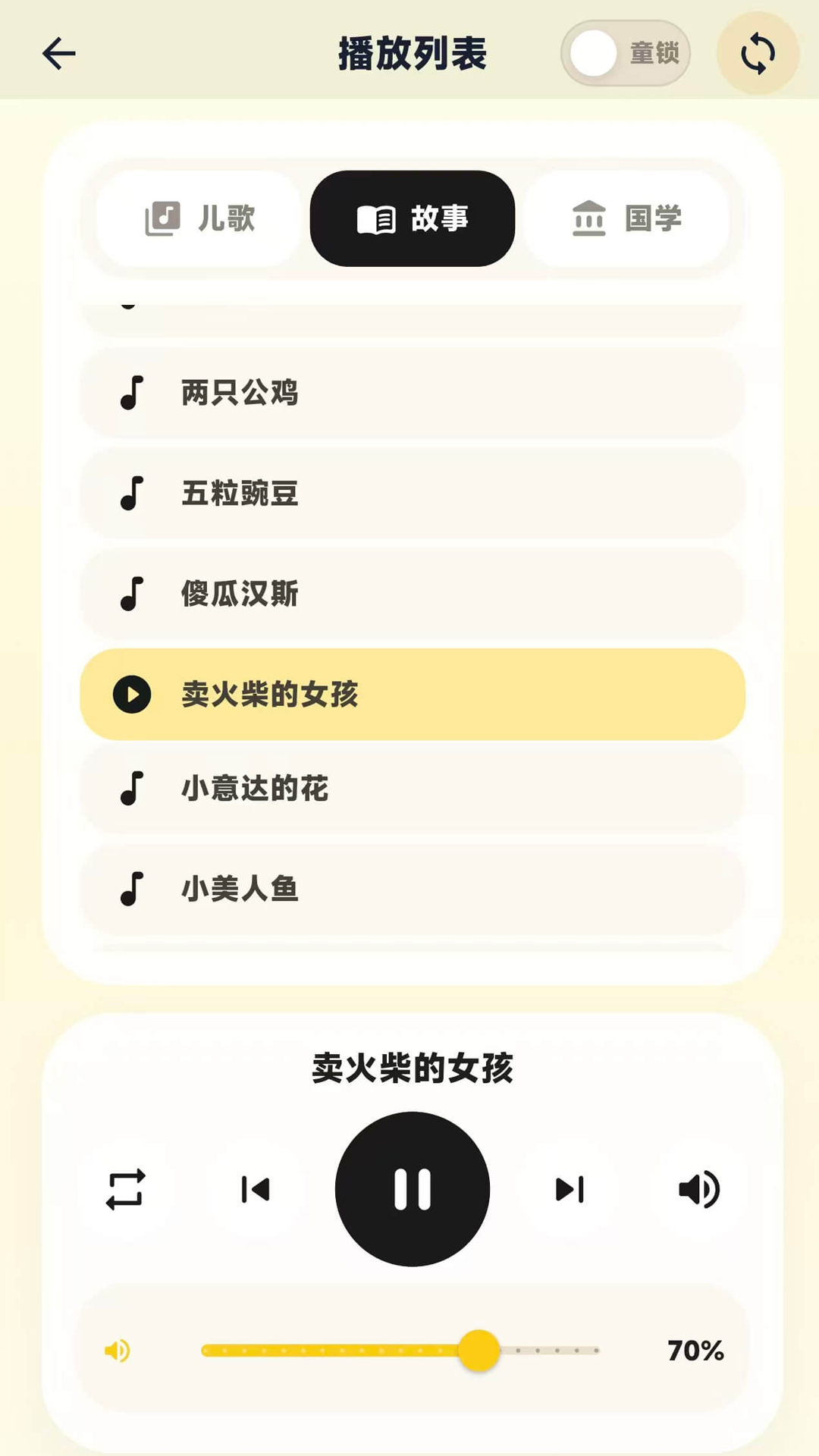
Task: Switch to the 儿歌 tab
Action: pos(199,218)
